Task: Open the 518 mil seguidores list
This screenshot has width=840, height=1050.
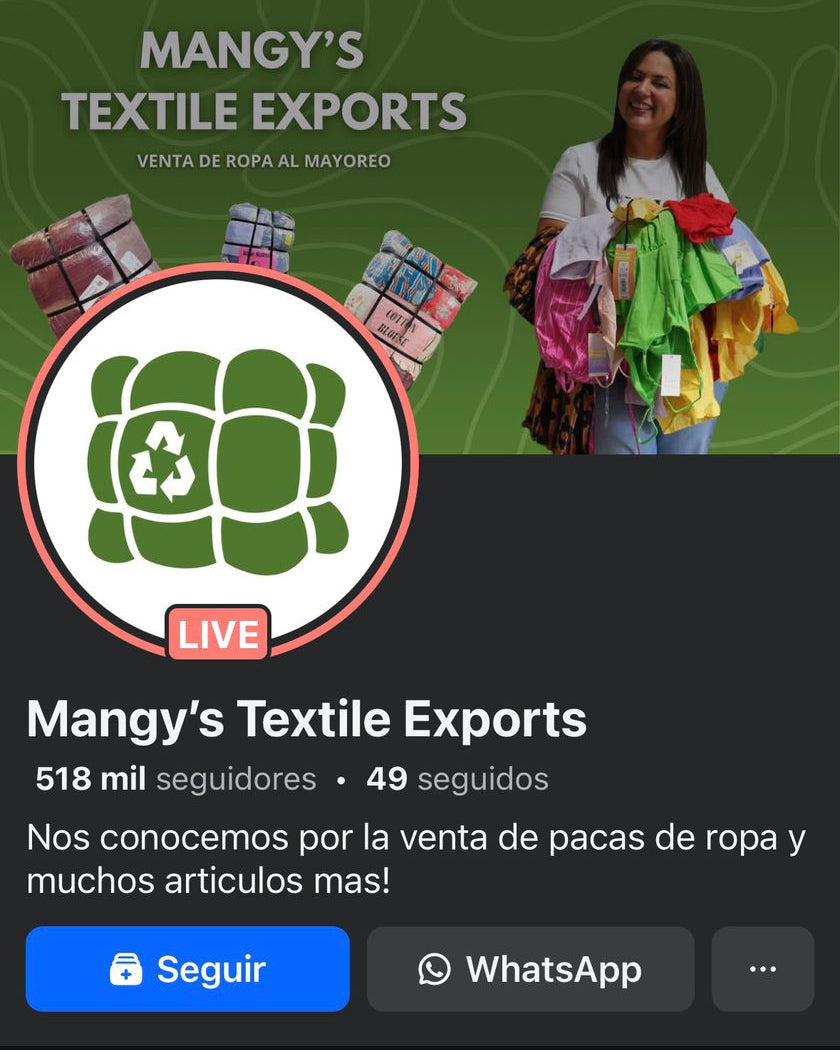Action: (175, 779)
